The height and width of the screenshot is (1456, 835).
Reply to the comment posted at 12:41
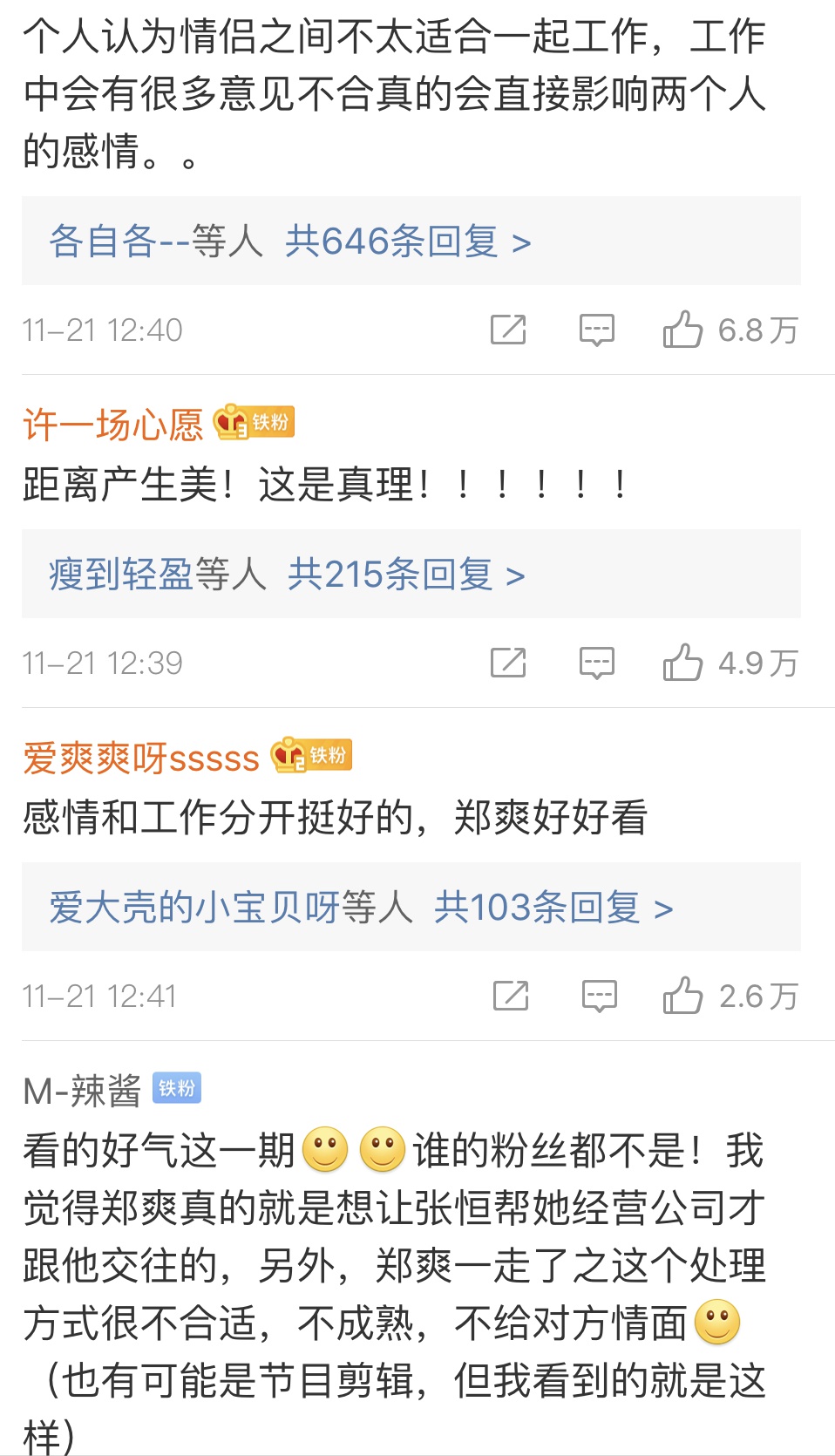(600, 997)
